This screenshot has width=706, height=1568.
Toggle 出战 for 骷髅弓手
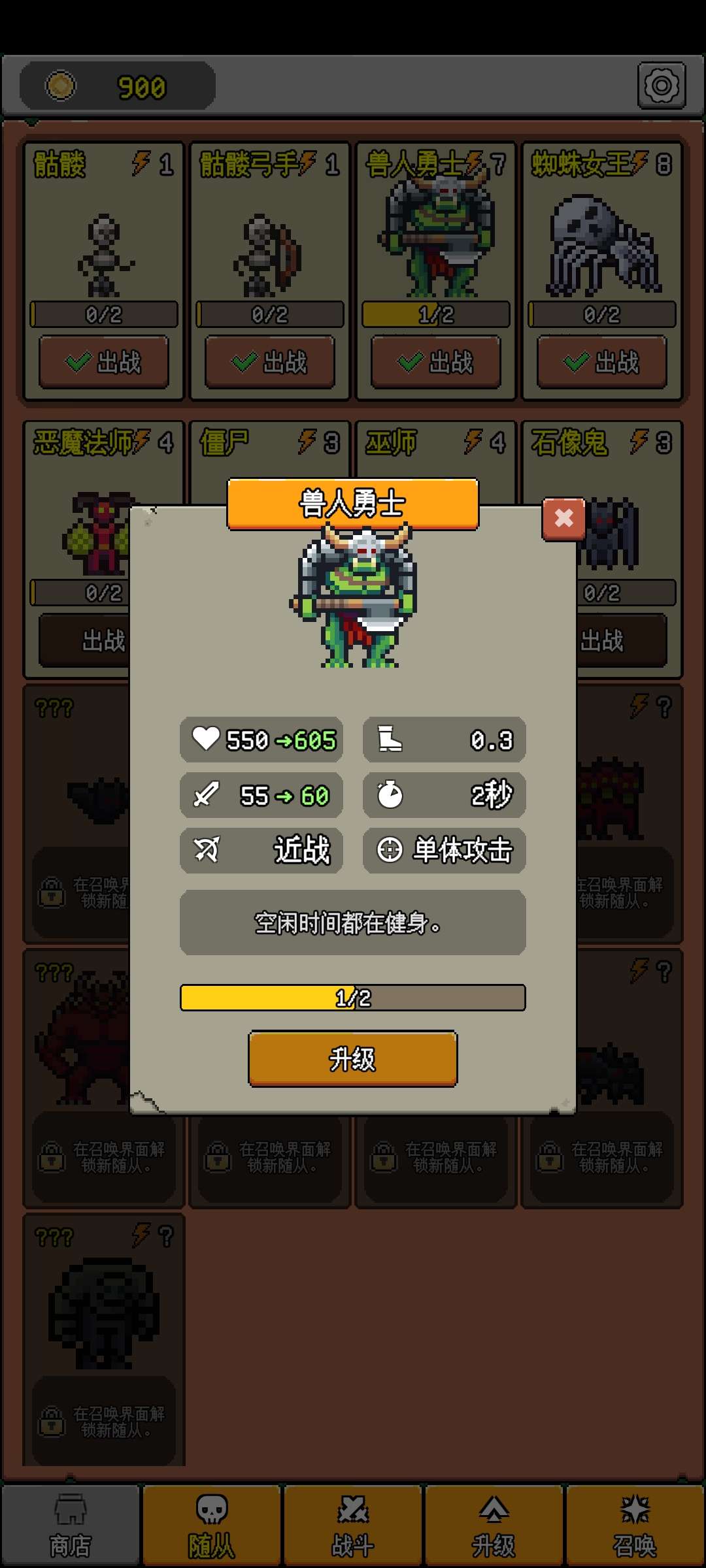[x=270, y=362]
